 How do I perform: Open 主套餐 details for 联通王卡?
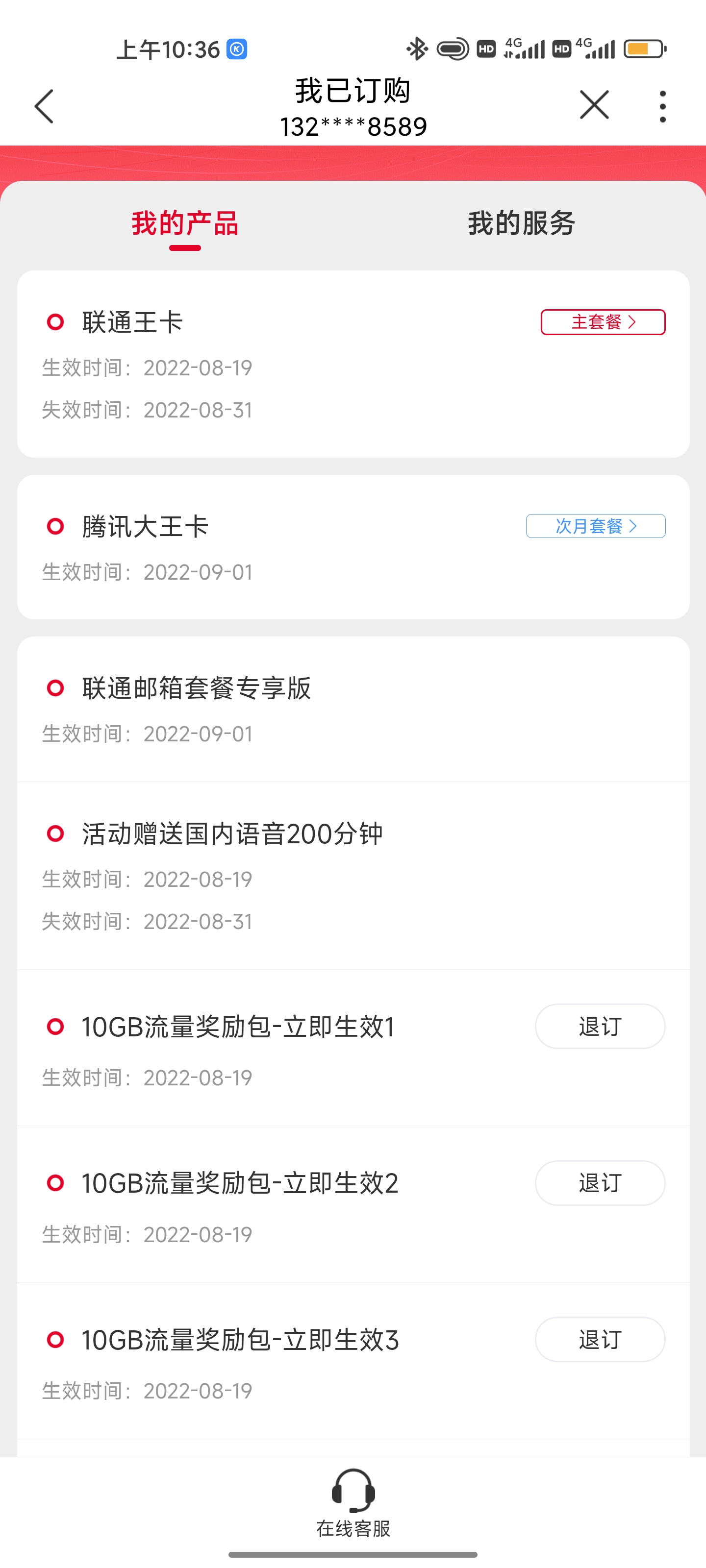coord(603,322)
